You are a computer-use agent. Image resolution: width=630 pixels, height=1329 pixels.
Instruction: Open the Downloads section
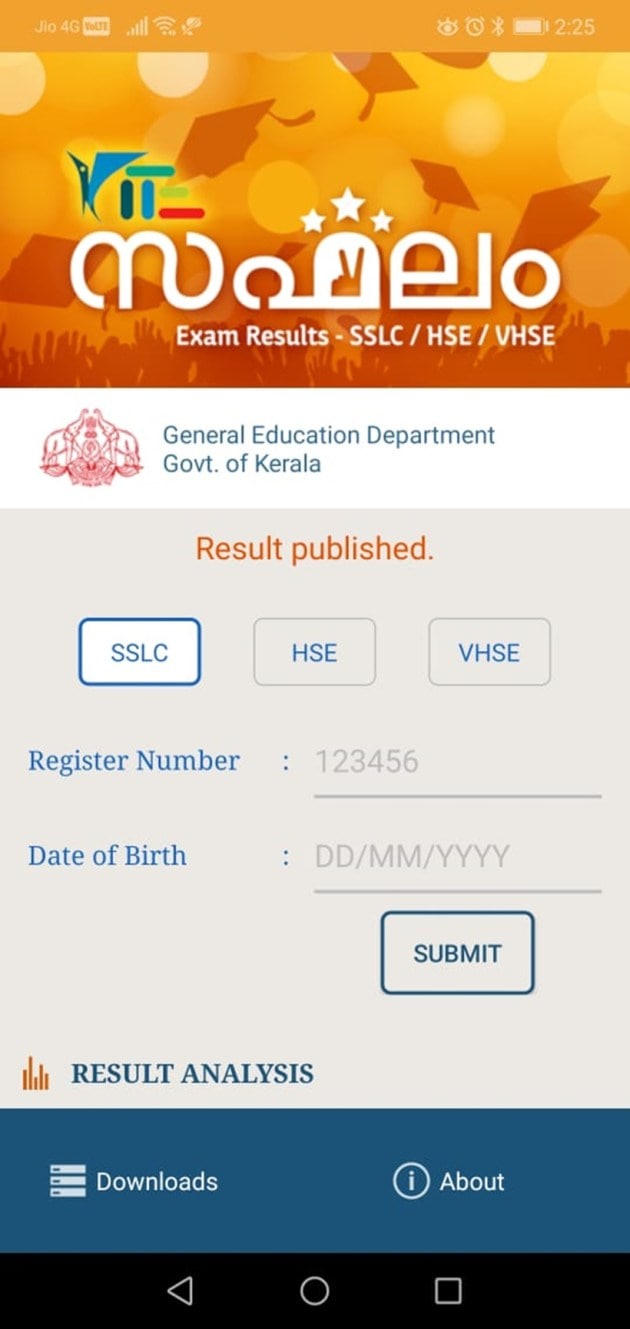[x=134, y=1181]
